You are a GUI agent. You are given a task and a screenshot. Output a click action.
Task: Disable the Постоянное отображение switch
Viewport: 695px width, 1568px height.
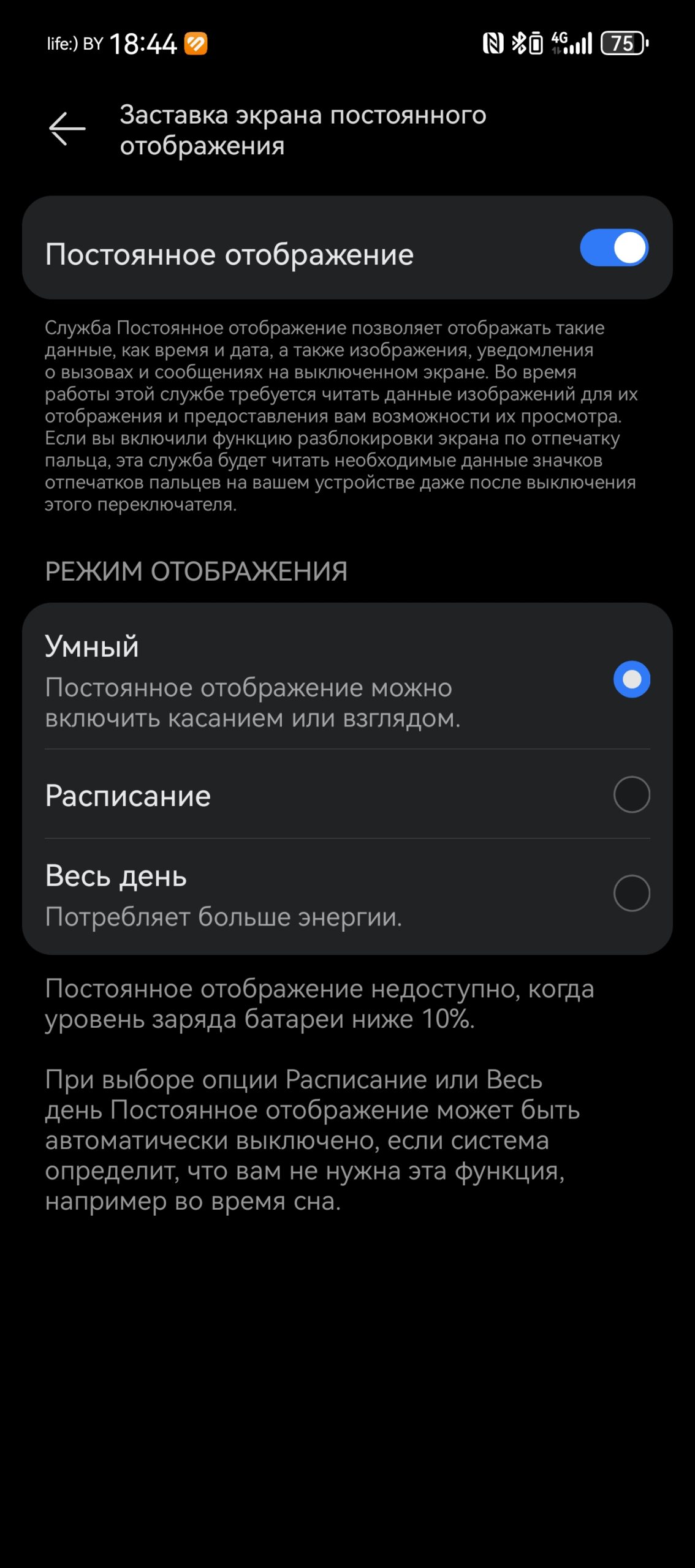click(x=614, y=247)
